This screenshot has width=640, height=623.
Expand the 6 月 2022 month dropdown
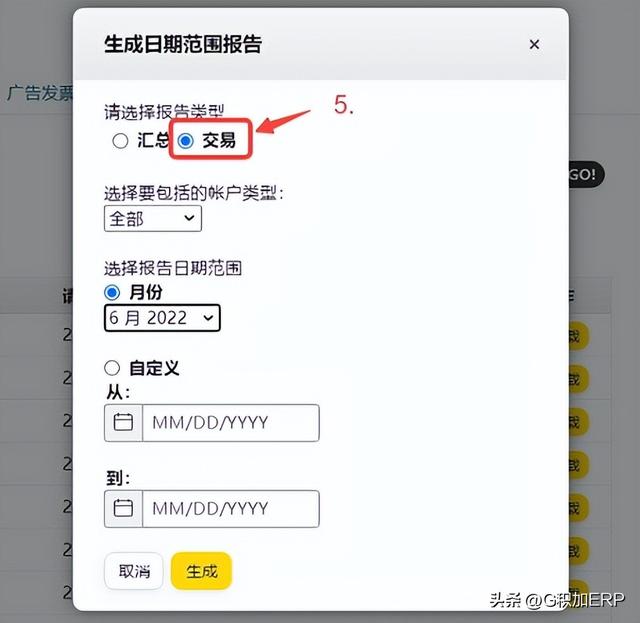coord(162,318)
